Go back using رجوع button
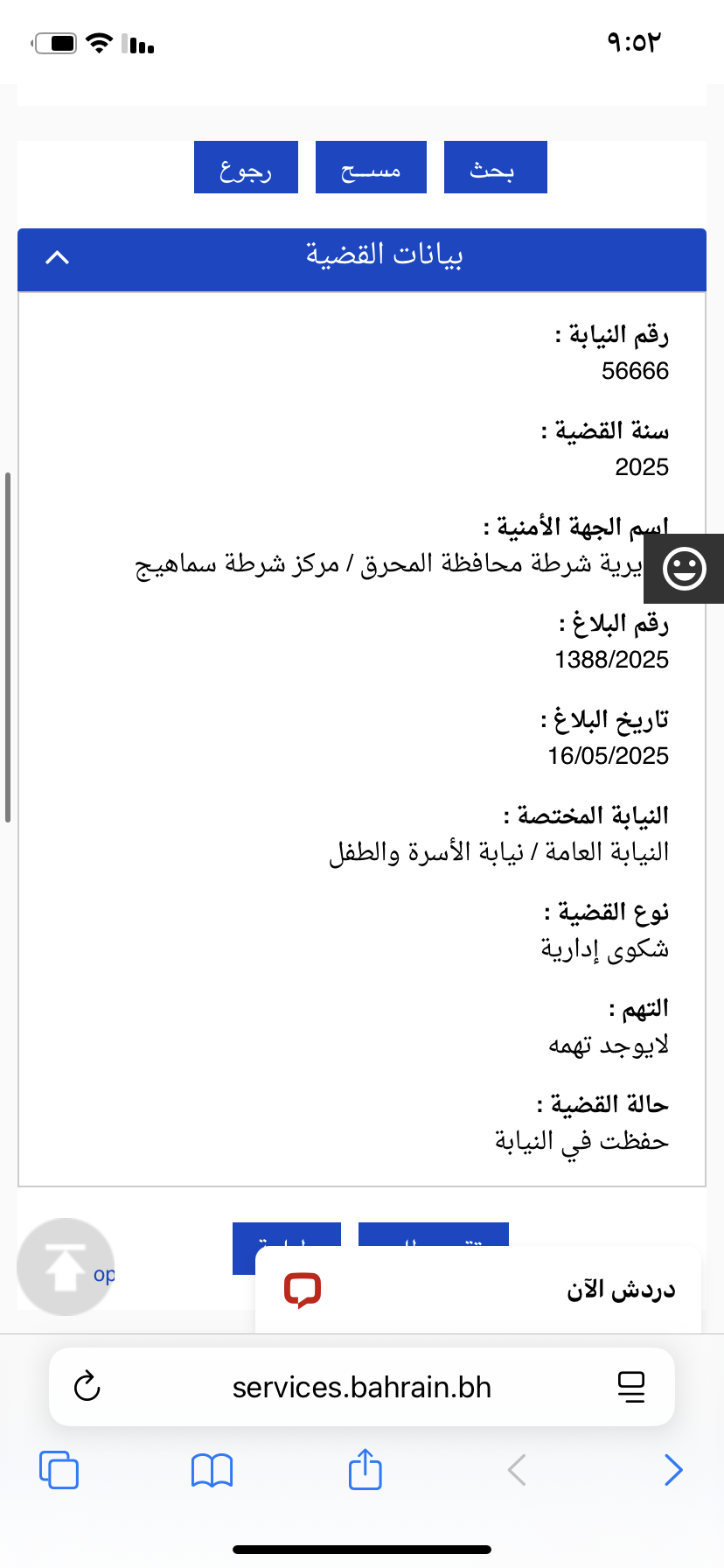Viewport: 724px width, 1568px height. click(246, 167)
